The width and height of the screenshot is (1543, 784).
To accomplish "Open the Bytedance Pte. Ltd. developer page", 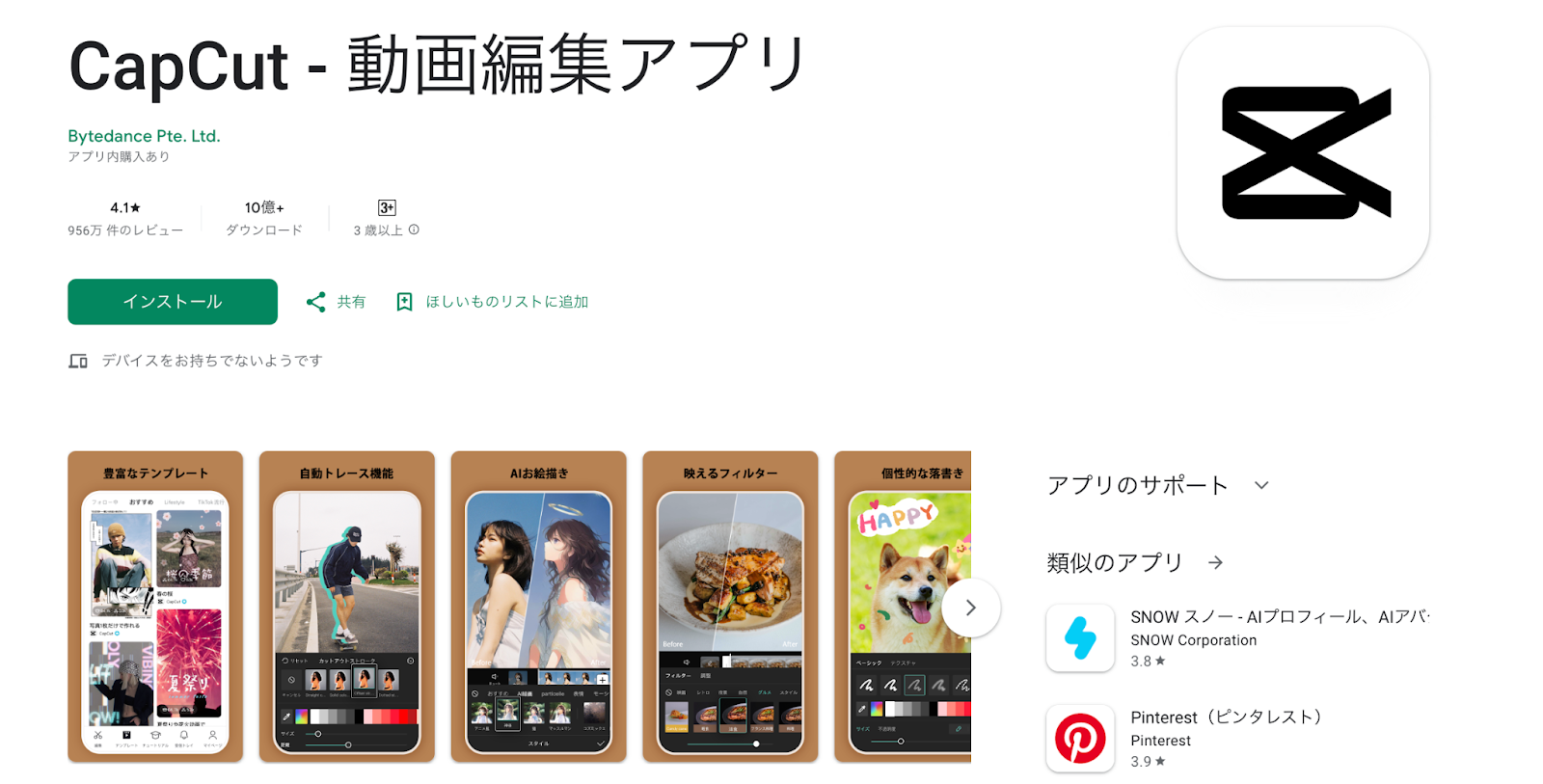I will 144,136.
